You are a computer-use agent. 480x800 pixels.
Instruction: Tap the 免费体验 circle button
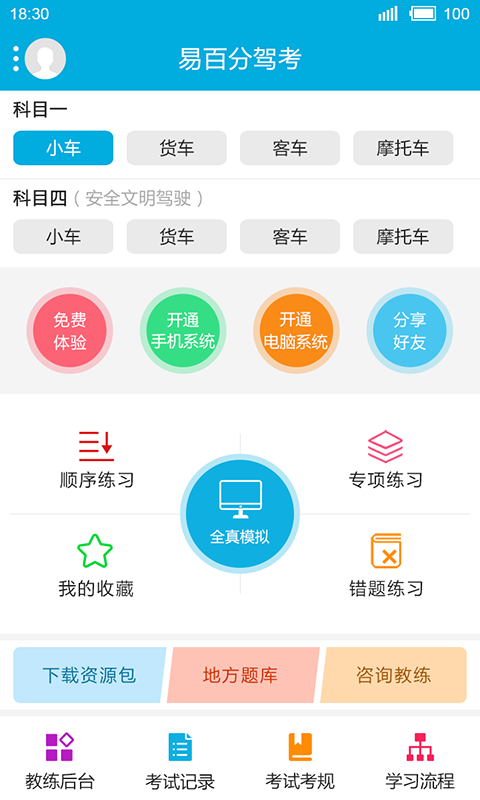(x=70, y=331)
